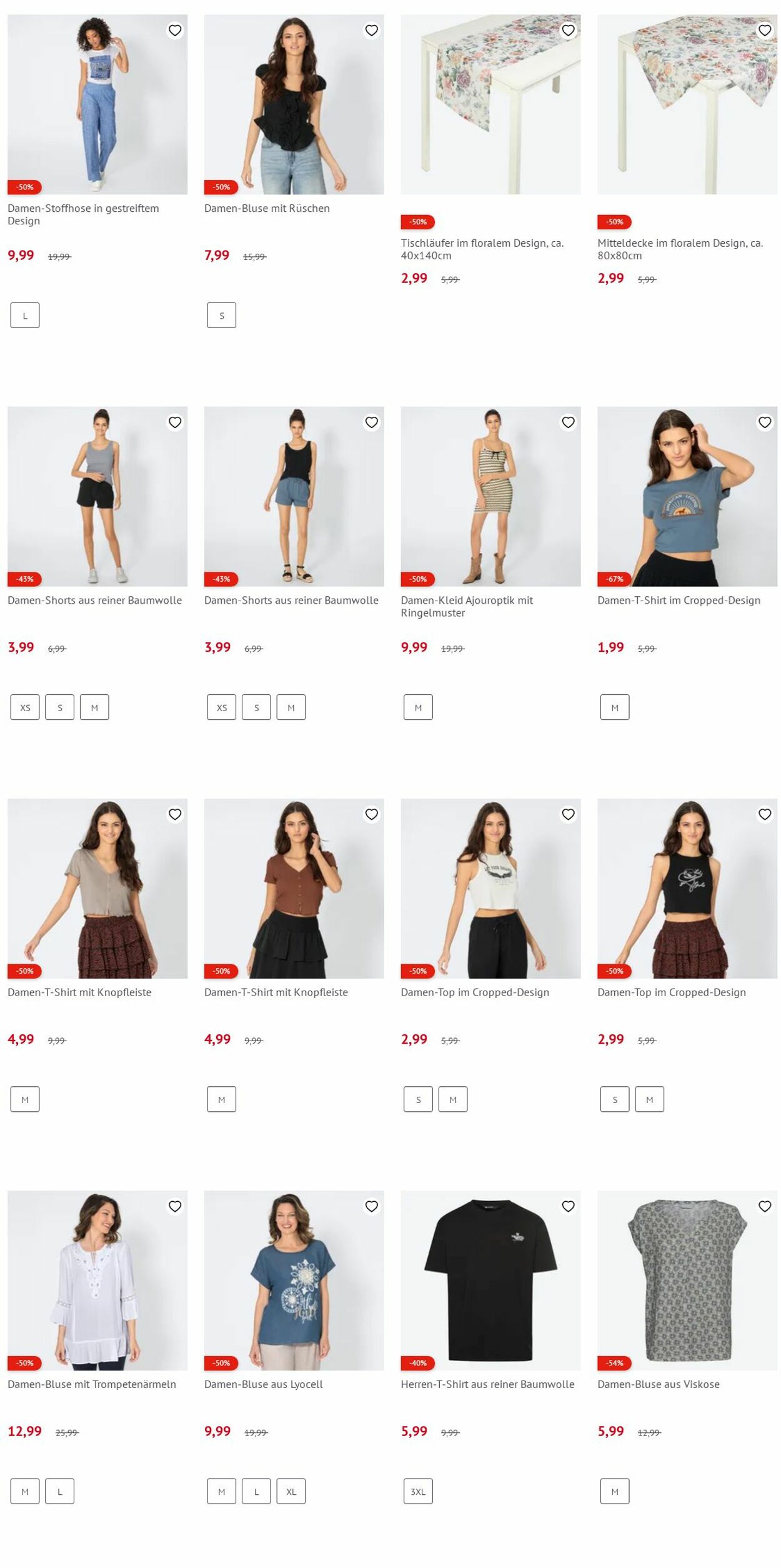Screen dimensions: 781x1568
Task: Favorite the Herren-T-Shirt aus reiner Baumwolle
Action: 568,1206
